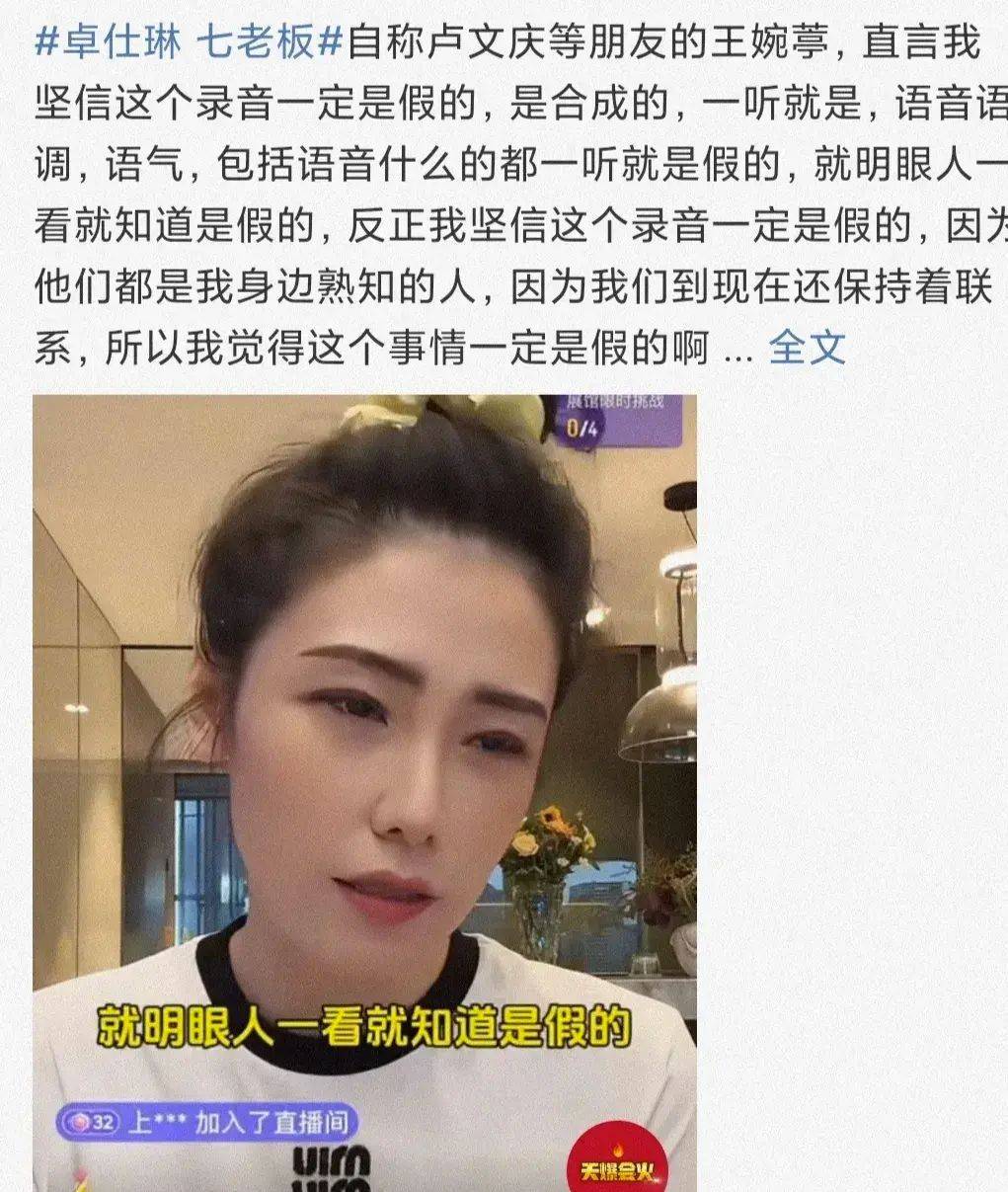This screenshot has height=1192, width=1008.
Task: Open the livestream screenshot image in the post
Action: click(x=364, y=790)
